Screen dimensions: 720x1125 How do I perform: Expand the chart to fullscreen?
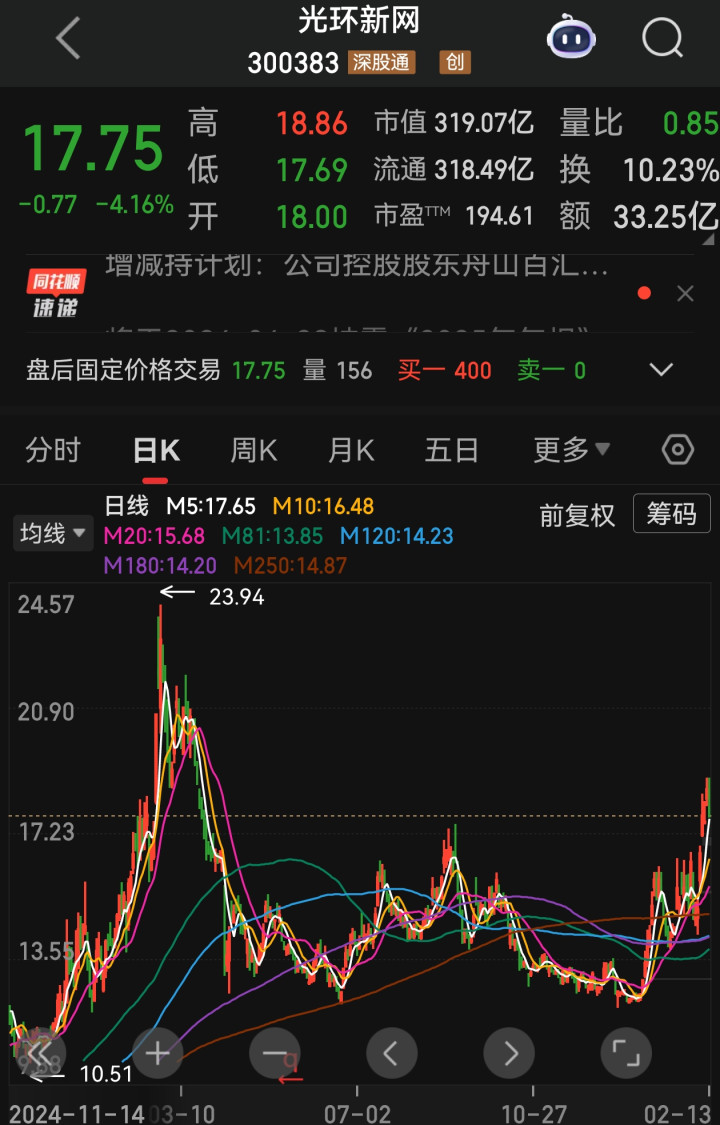tap(626, 1053)
